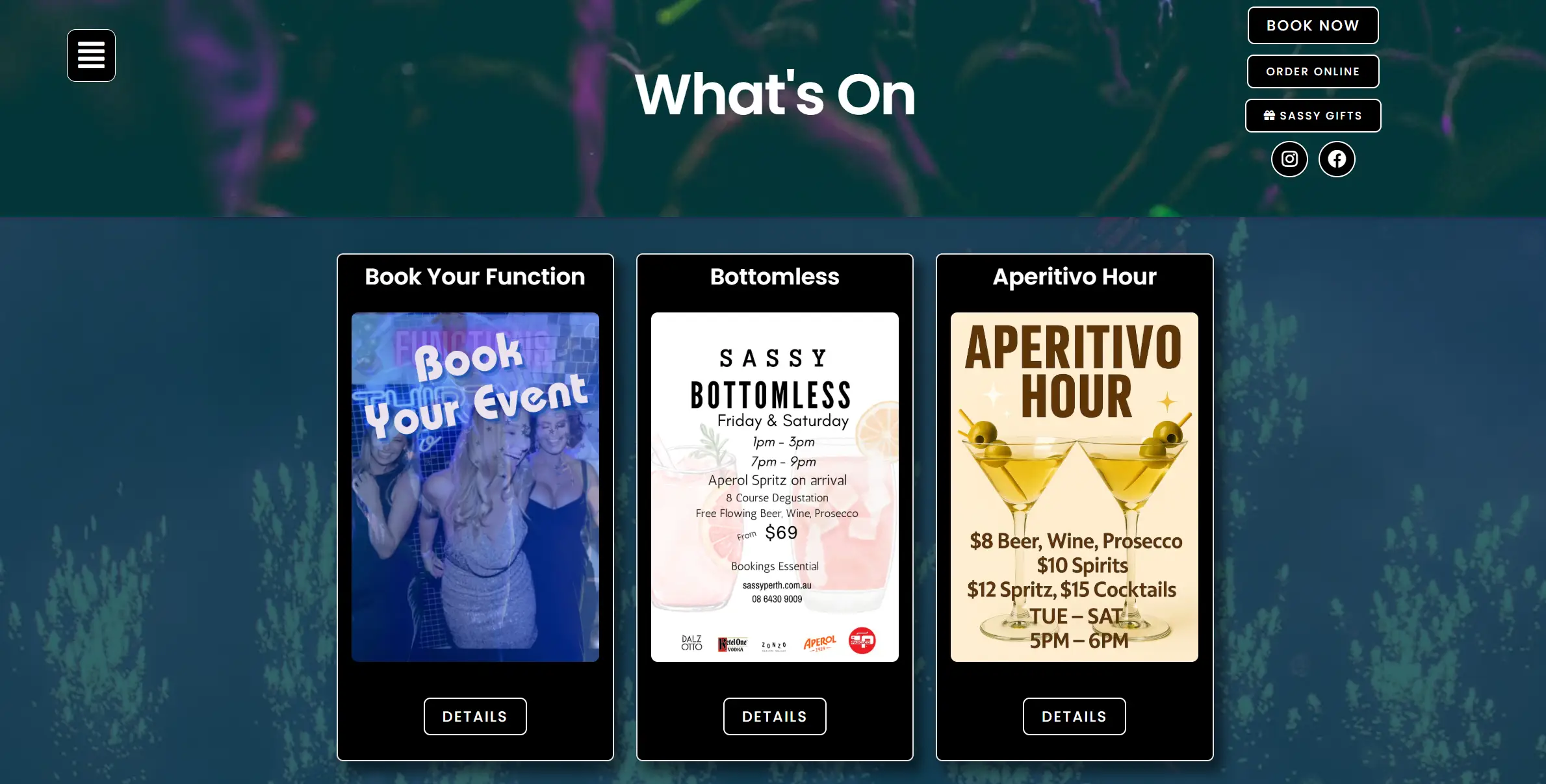Visit the Instagram page

coord(1289,159)
